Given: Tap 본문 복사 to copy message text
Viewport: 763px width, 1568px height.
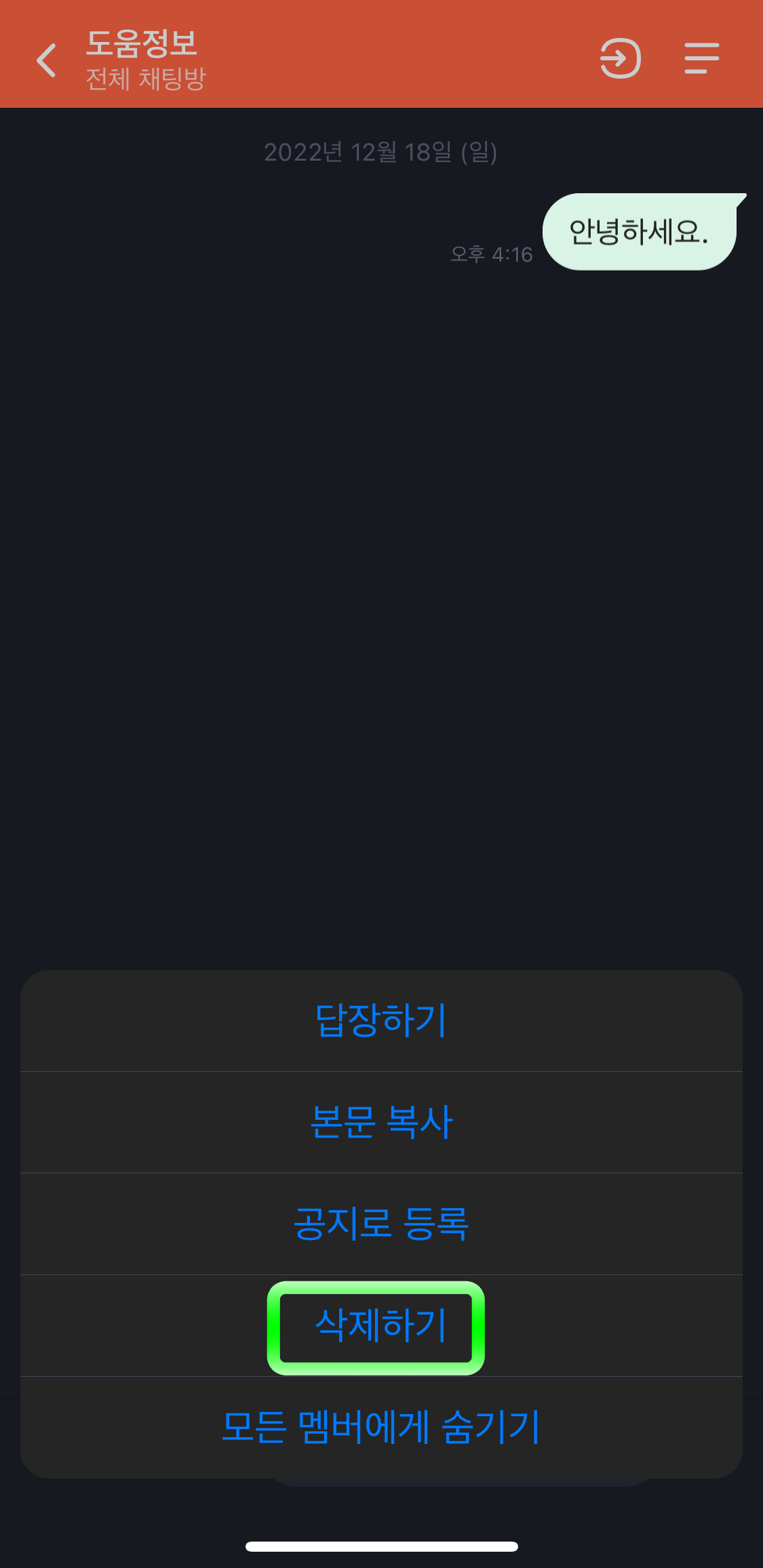Looking at the screenshot, I should [x=381, y=1123].
